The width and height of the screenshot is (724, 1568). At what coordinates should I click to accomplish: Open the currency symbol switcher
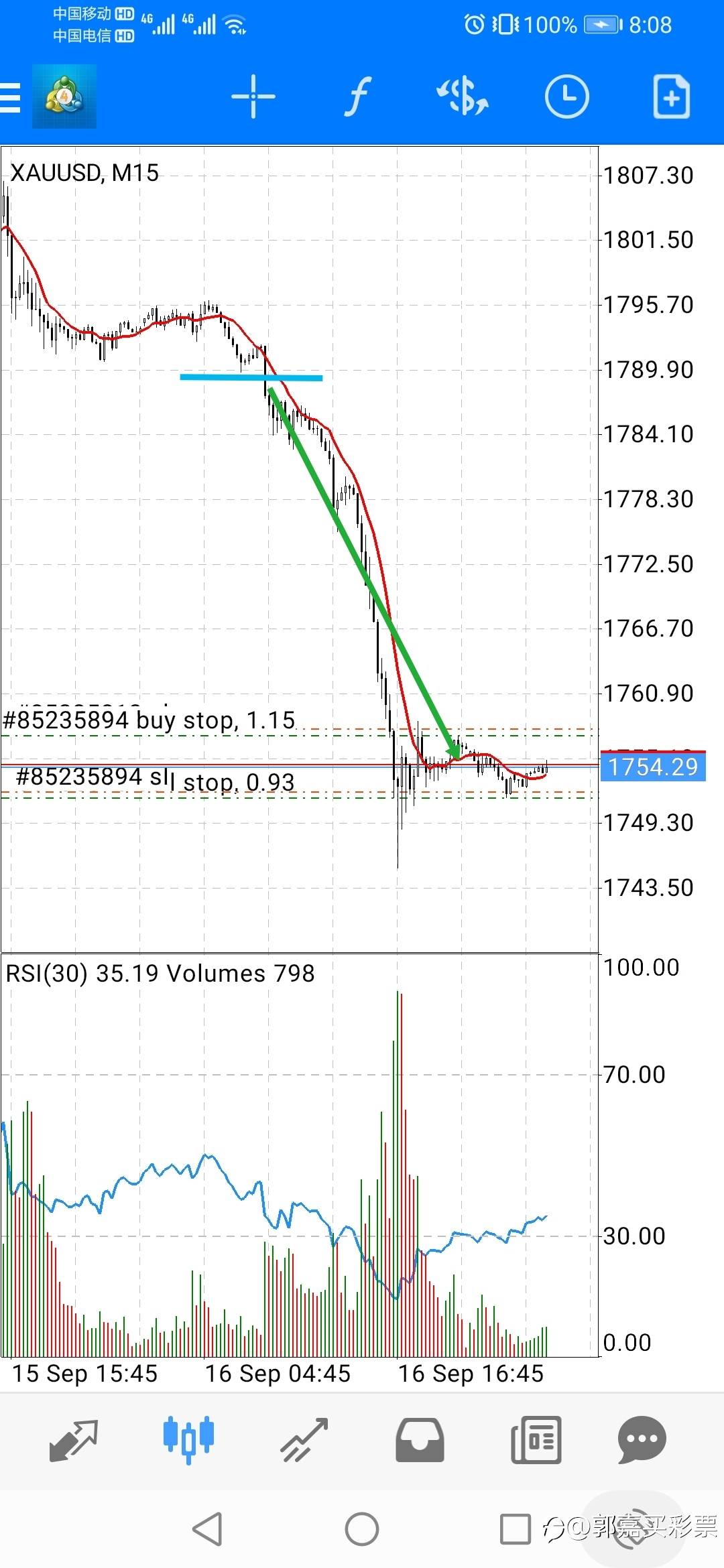click(463, 97)
